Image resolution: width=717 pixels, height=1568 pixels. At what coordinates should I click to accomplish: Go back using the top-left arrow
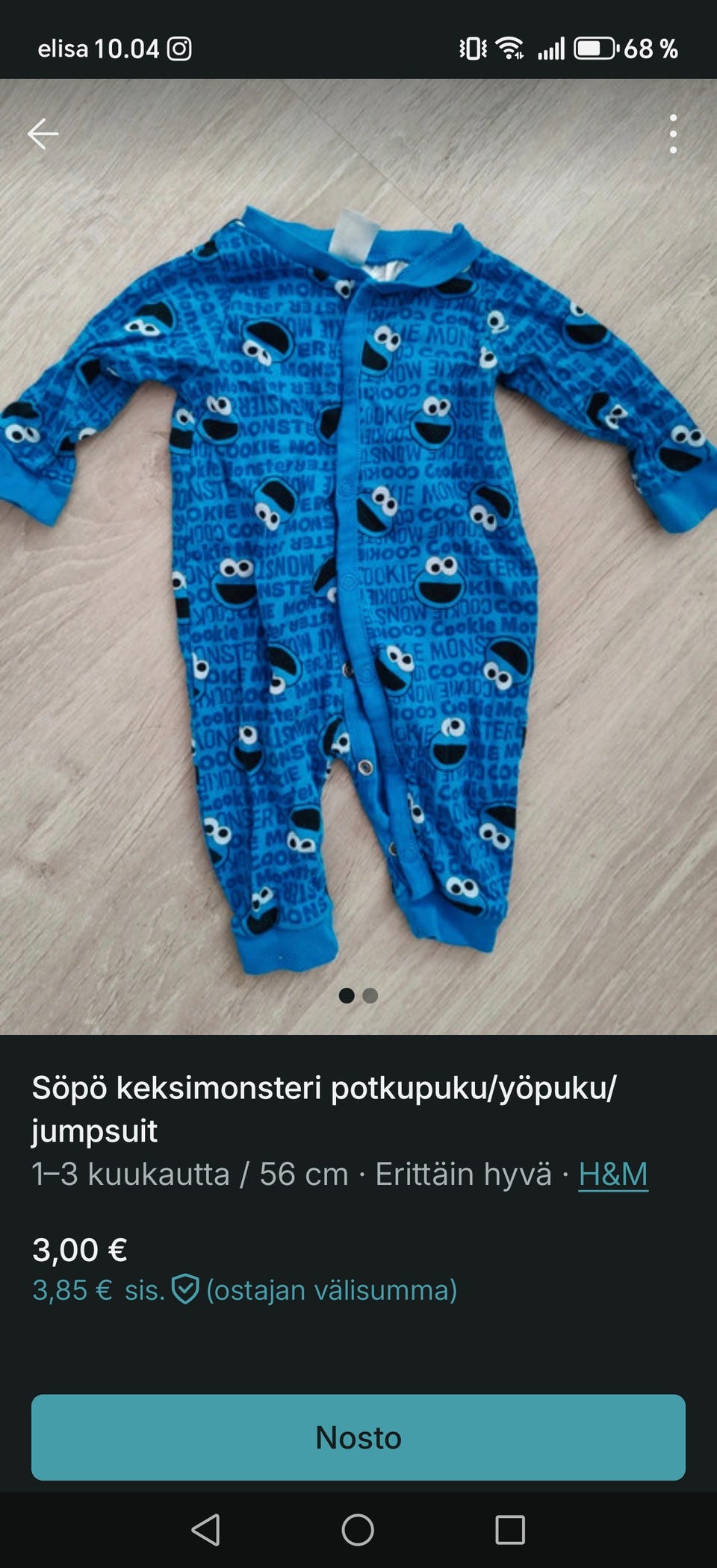pos(43,134)
